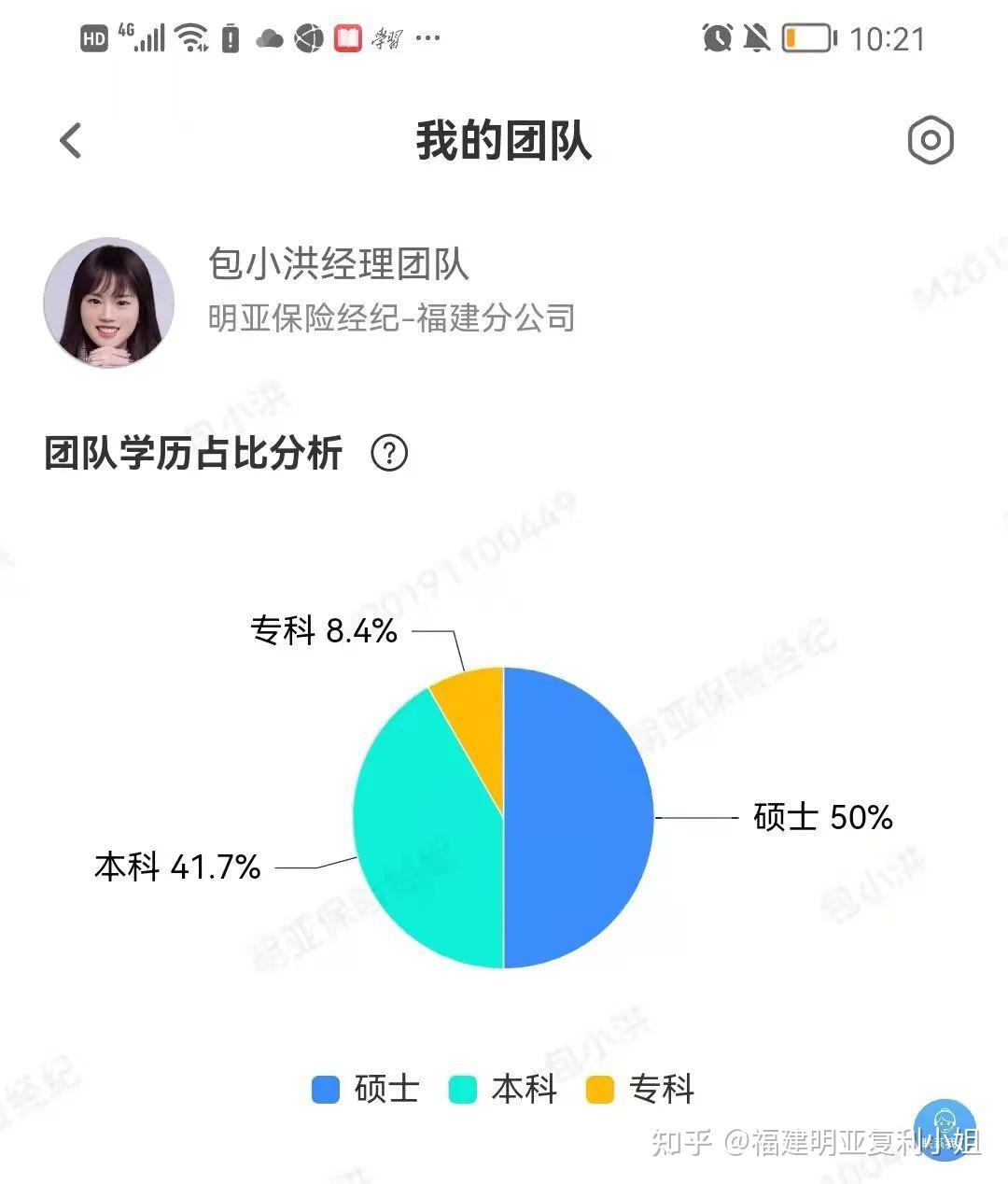The image size is (1008, 1184).
Task: Tap the HD call indicator
Action: [96, 37]
